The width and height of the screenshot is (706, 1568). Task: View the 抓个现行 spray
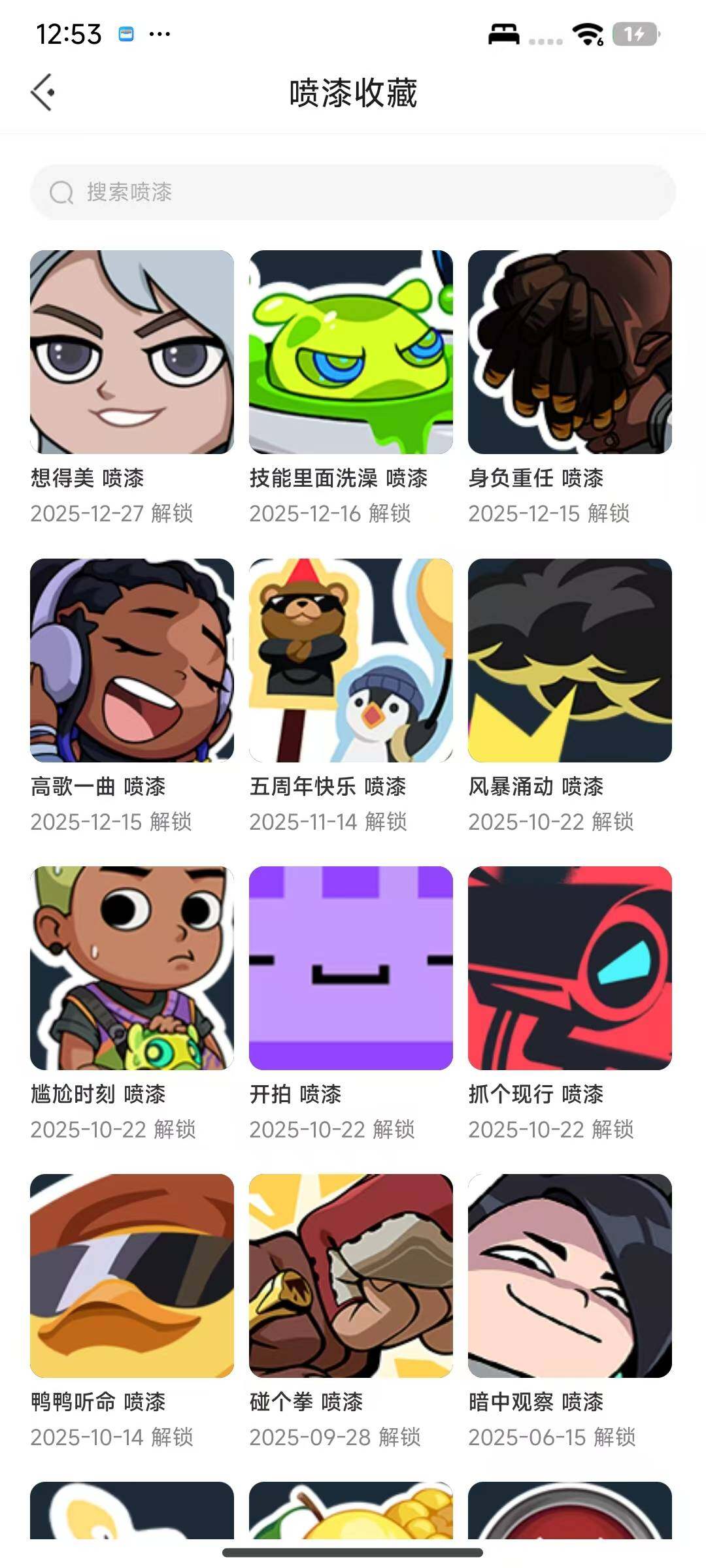tap(570, 968)
